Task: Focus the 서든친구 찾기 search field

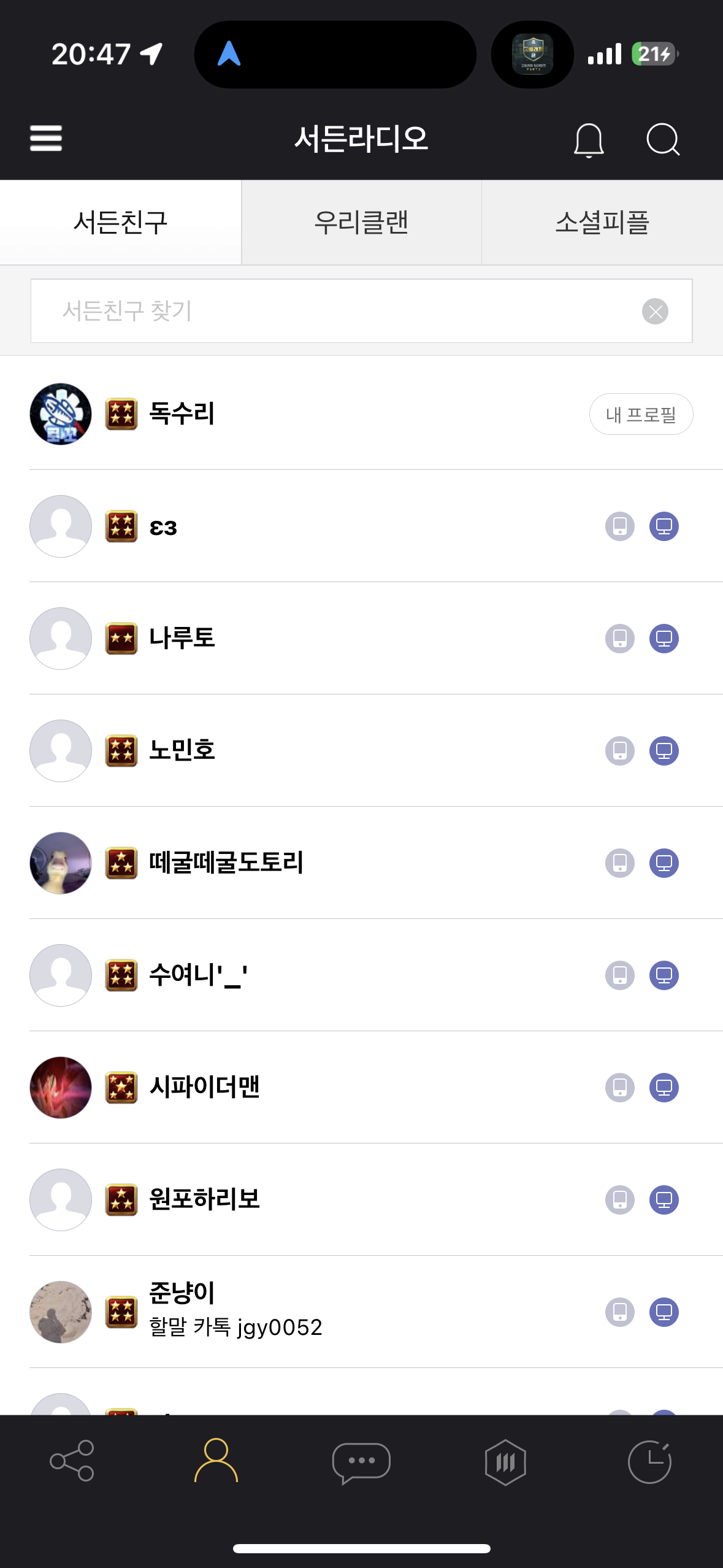Action: click(331, 311)
